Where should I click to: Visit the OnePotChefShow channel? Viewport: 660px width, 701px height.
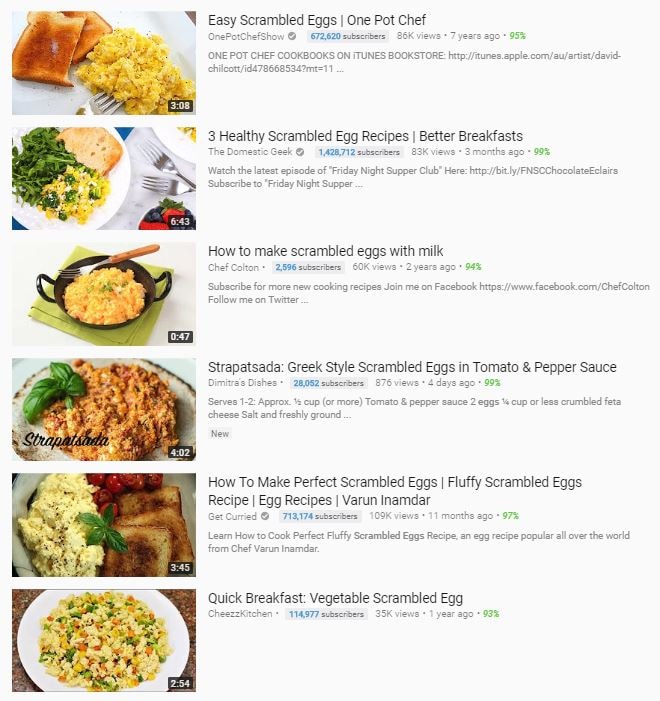(245, 36)
